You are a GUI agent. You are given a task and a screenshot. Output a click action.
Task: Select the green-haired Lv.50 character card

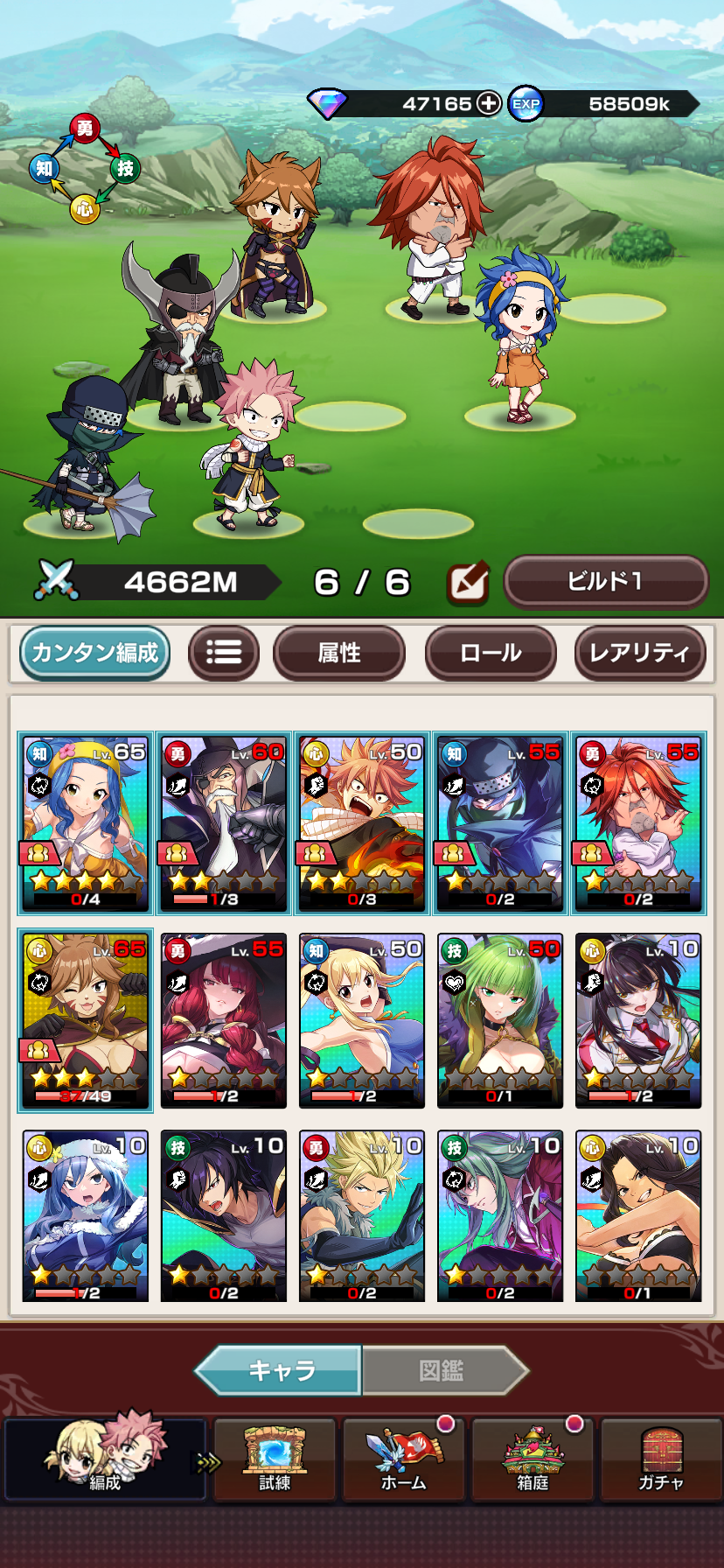point(500,1020)
